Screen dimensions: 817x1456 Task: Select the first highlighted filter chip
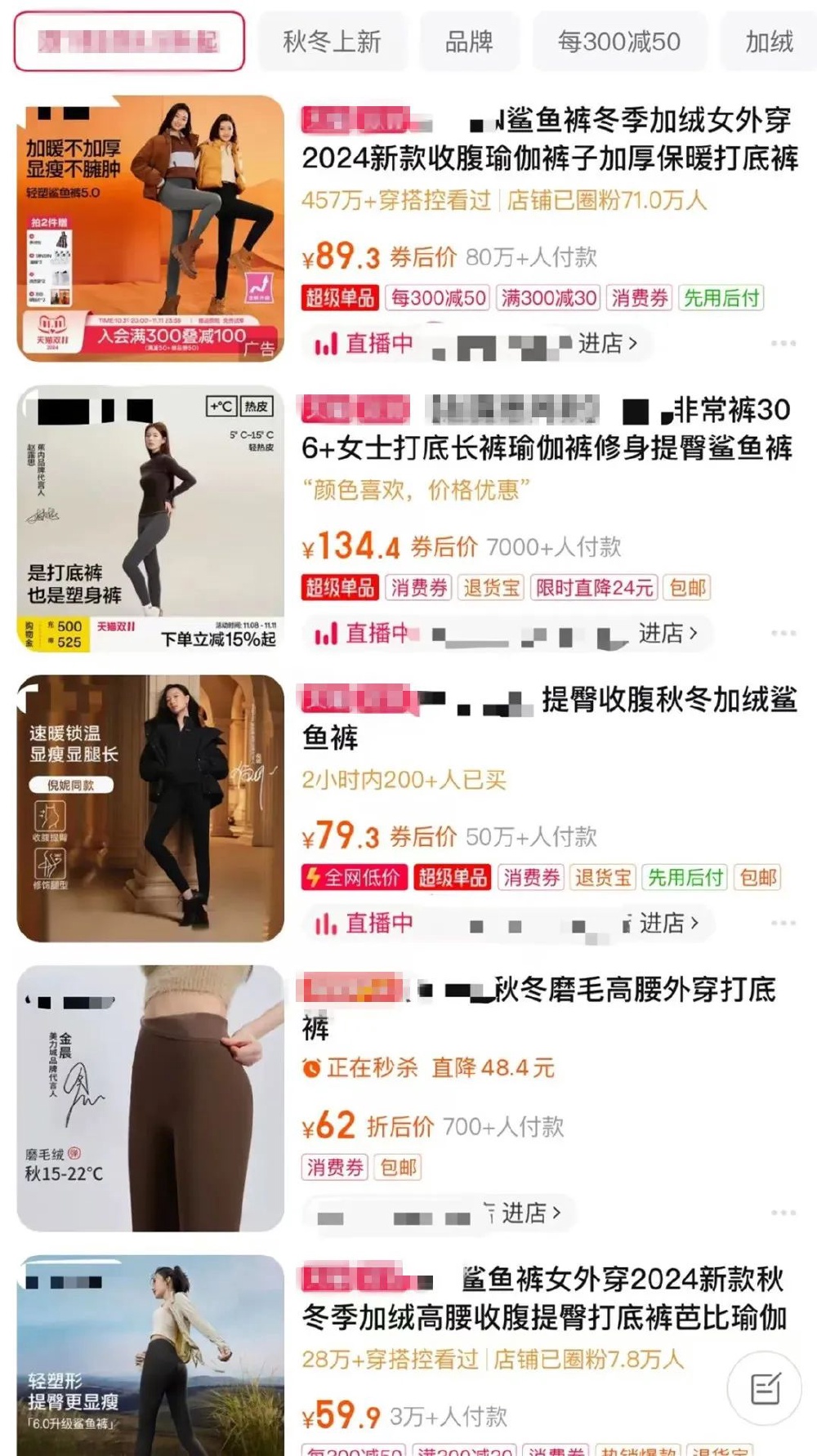pyautogui.click(x=129, y=42)
